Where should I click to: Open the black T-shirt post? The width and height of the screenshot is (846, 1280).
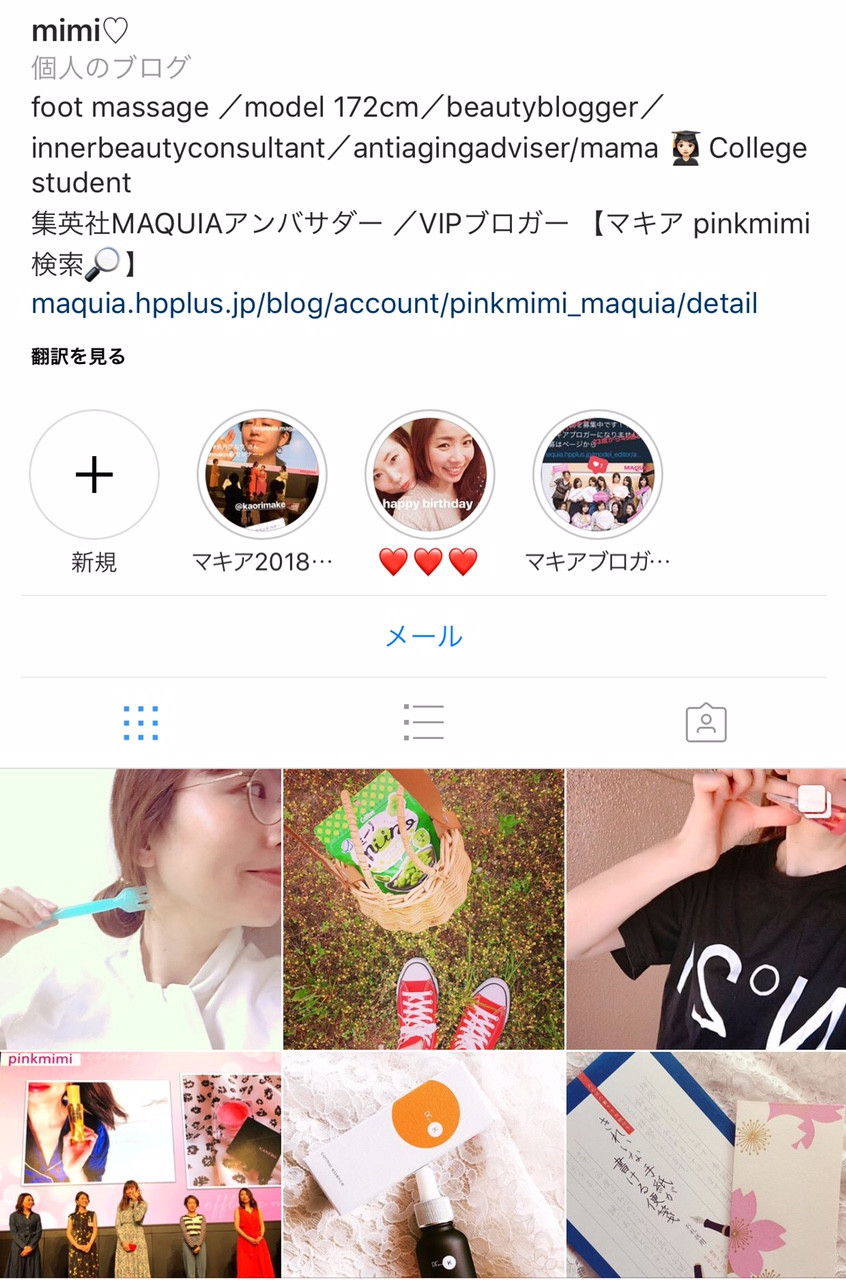[706, 908]
